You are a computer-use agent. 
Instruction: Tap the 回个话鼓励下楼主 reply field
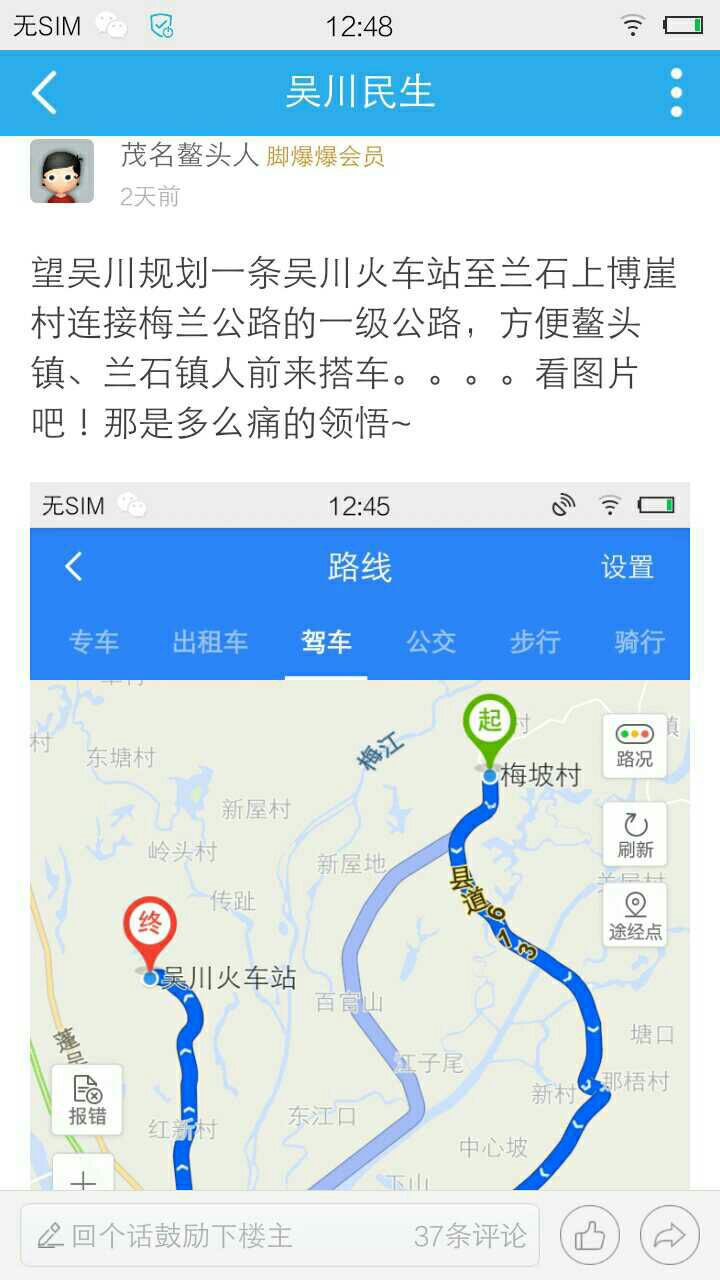pyautogui.click(x=200, y=1236)
